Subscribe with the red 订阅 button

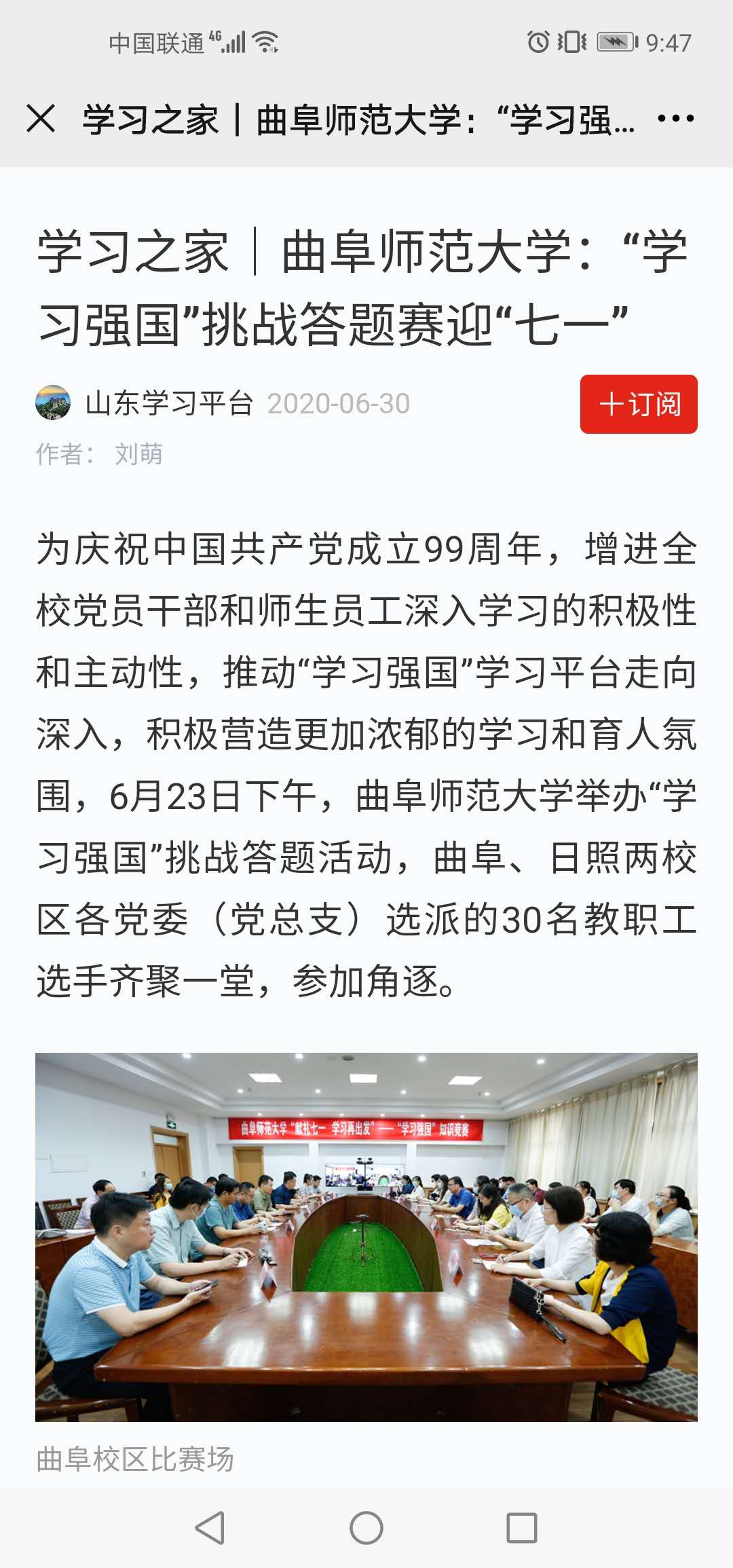[639, 404]
